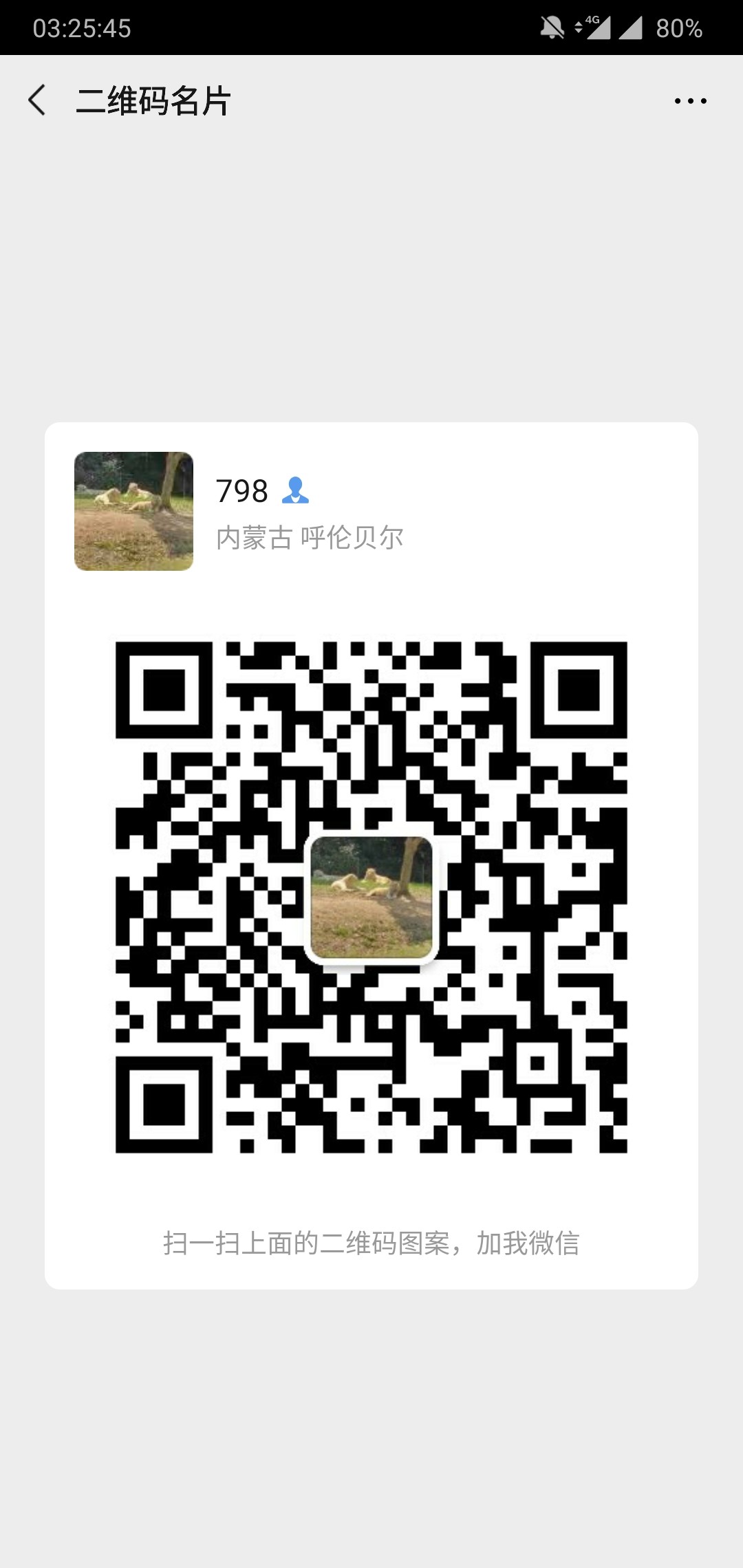Screen dimensions: 743x1568
Task: Open the three-dot overflow menu
Action: 690,101
